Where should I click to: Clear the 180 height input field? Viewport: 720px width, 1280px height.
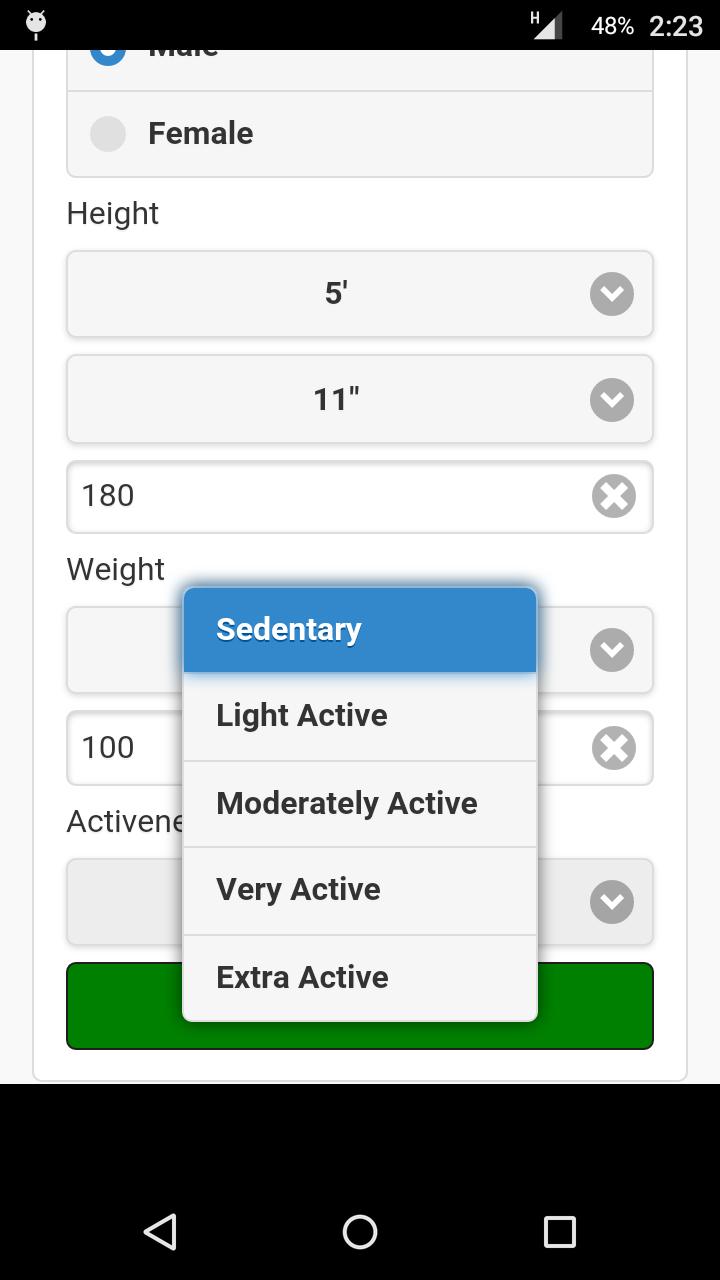point(613,496)
